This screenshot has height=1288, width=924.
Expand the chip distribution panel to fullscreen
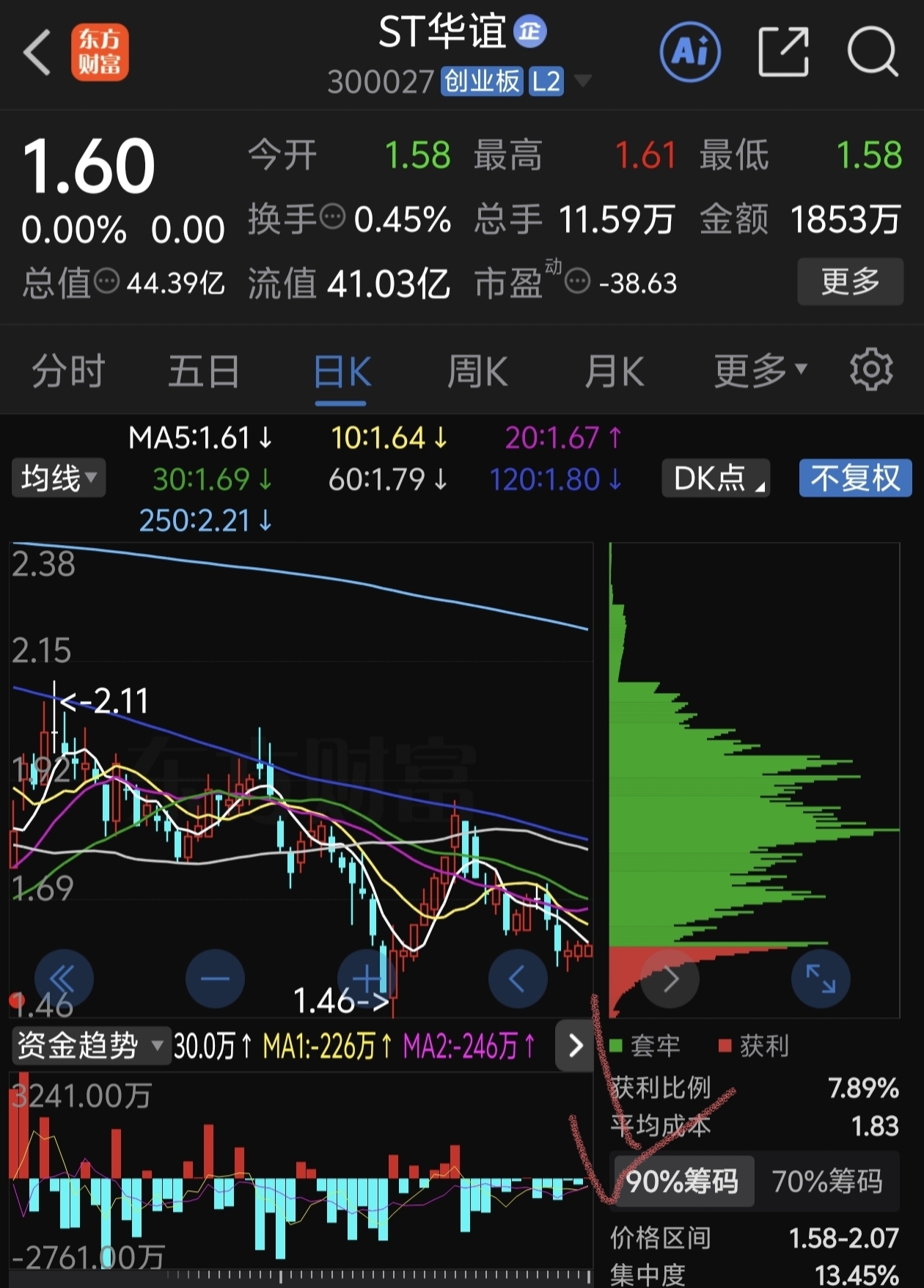point(821,978)
